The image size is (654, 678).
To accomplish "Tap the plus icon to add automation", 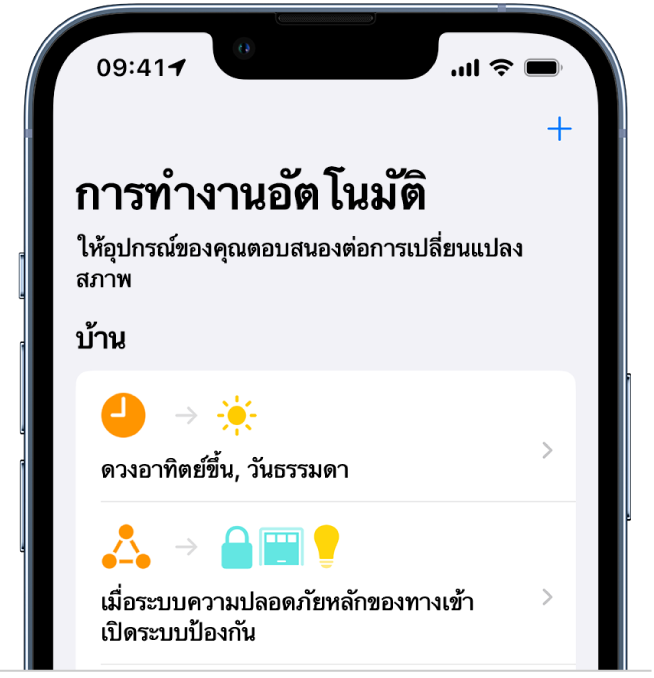I will 559,129.
